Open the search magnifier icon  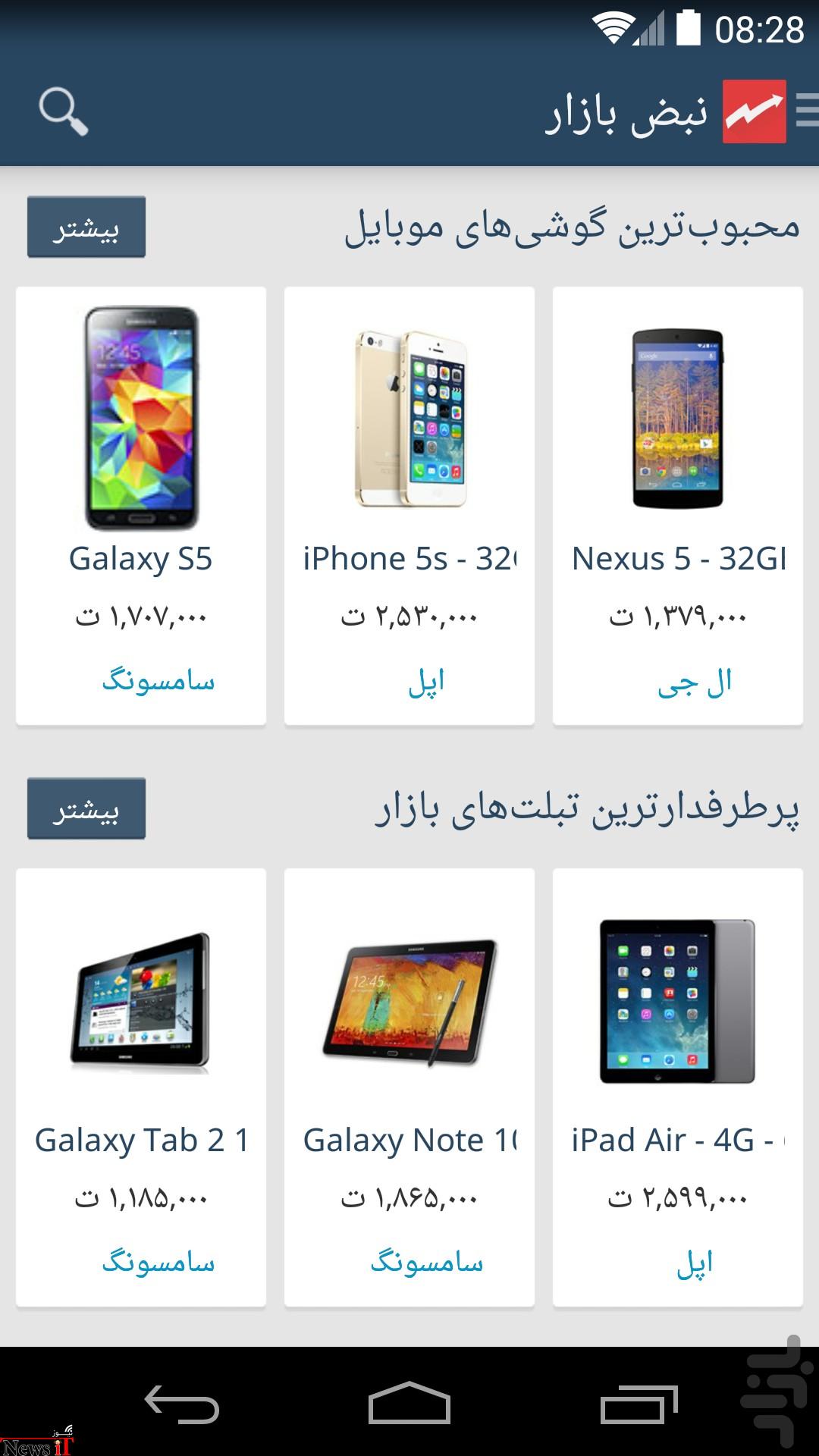64,111
